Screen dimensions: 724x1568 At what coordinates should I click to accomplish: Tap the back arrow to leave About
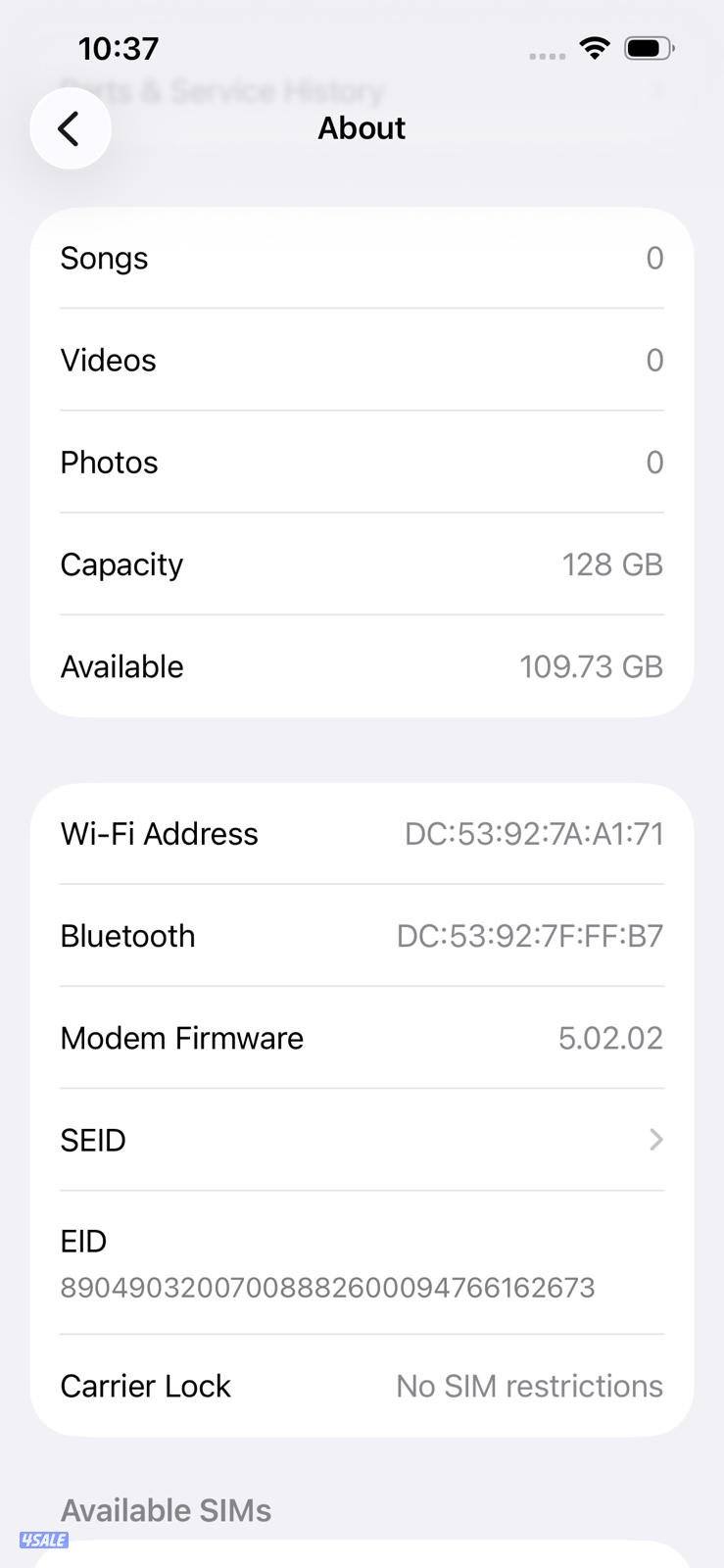70,127
